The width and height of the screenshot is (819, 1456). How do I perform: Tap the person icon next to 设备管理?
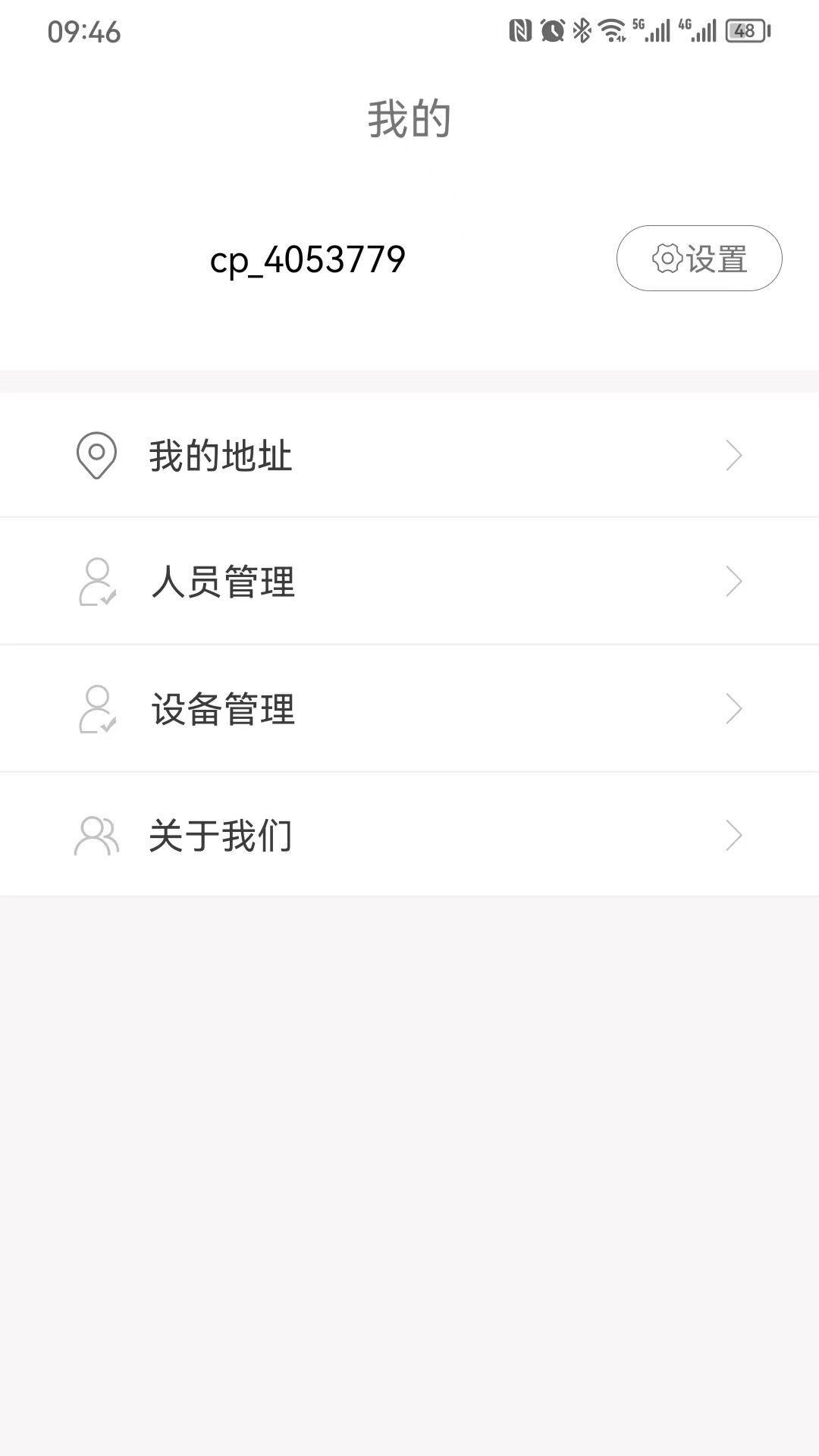point(96,708)
